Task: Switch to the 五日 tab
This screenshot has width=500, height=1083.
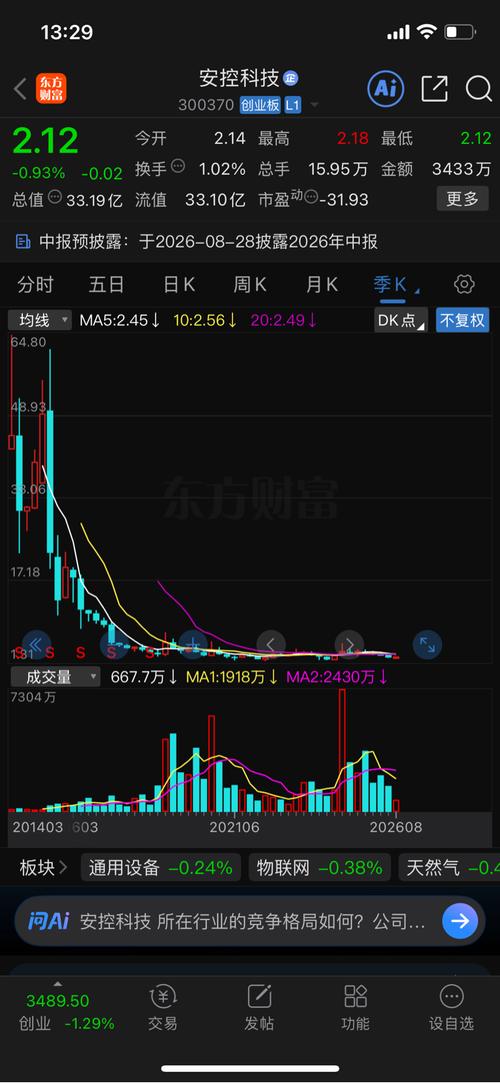Action: 107,284
